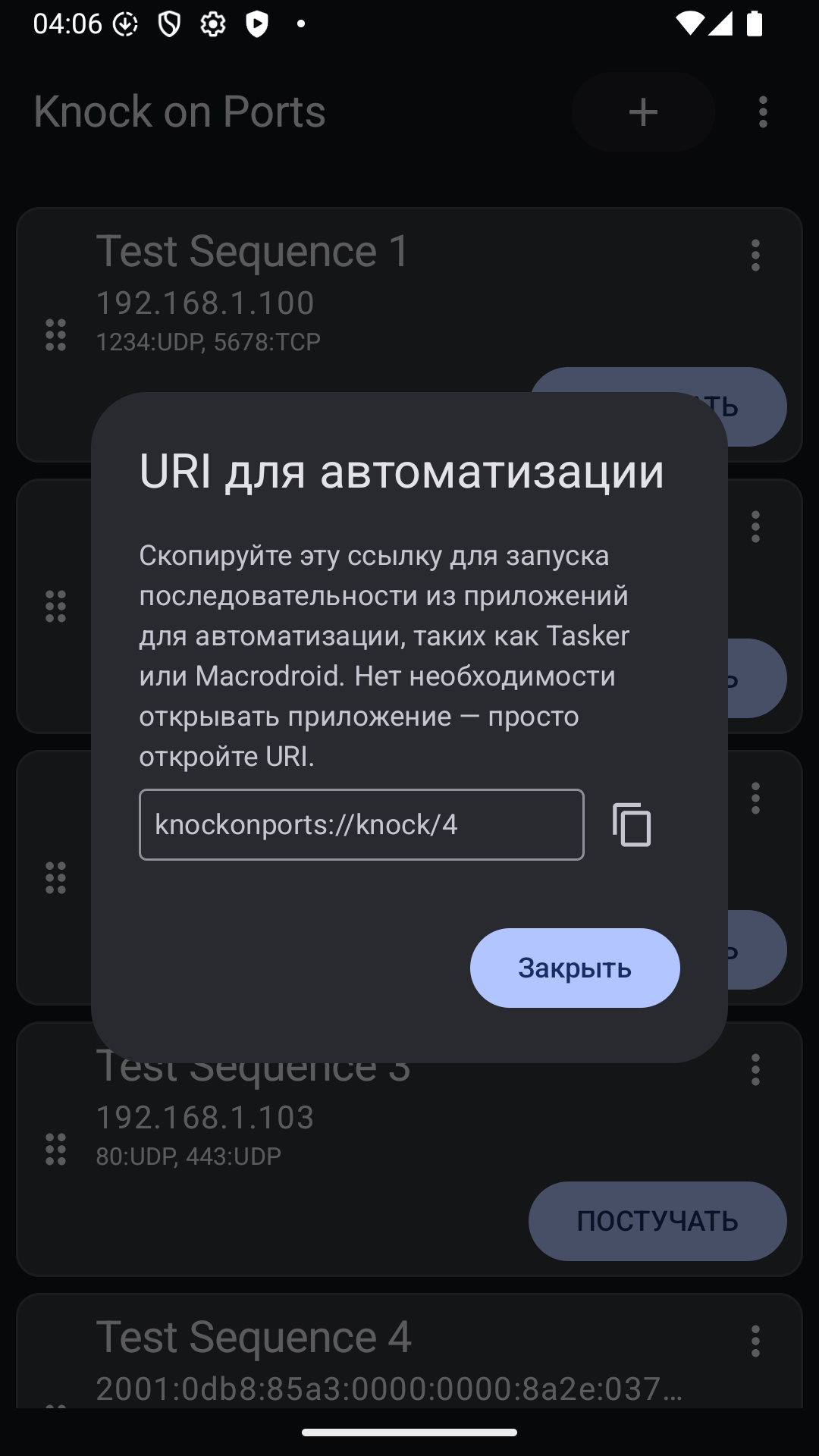This screenshot has width=819, height=1456.
Task: Focus the knockonports://knock/4 text field
Action: tap(361, 824)
